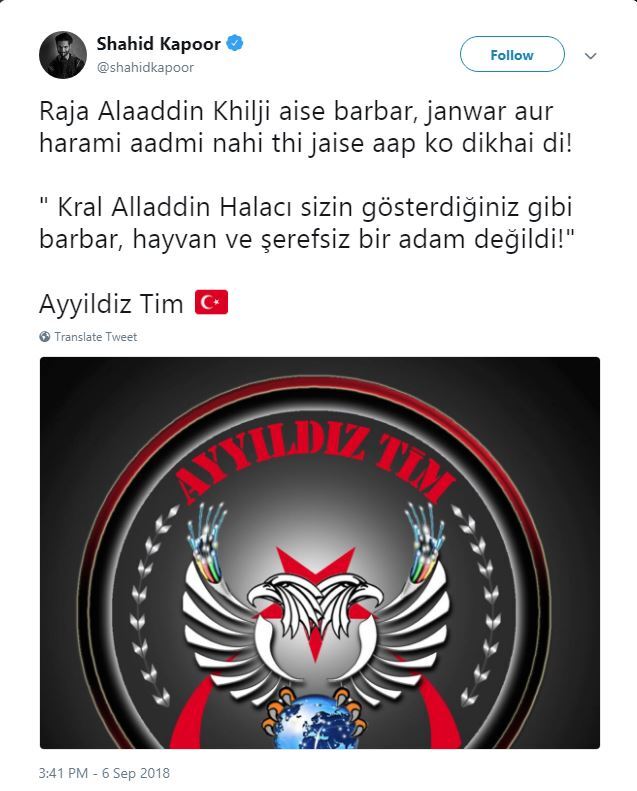
Task: Translate this tweet
Action: 95,337
